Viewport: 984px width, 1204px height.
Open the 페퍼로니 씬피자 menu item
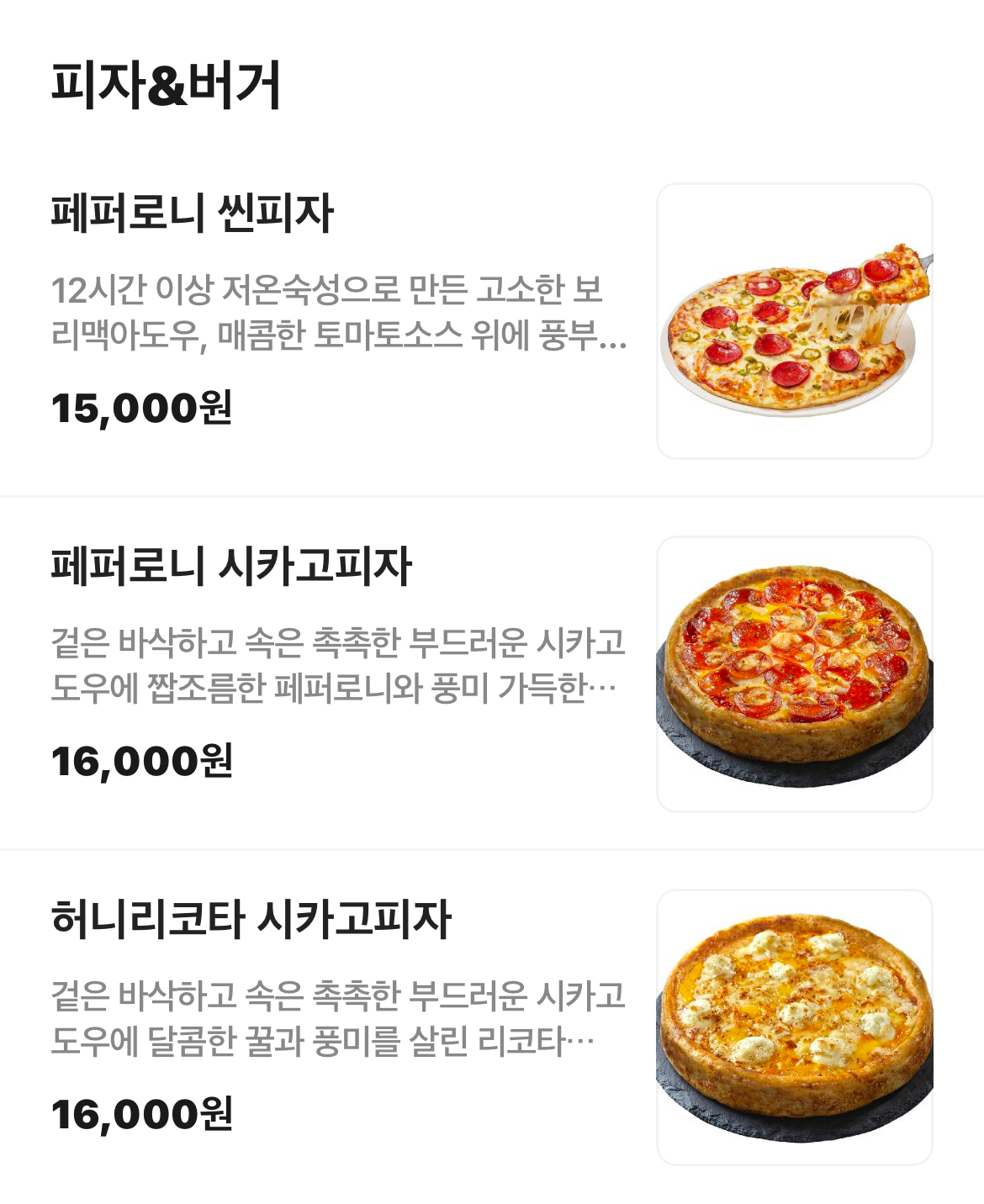click(x=193, y=214)
